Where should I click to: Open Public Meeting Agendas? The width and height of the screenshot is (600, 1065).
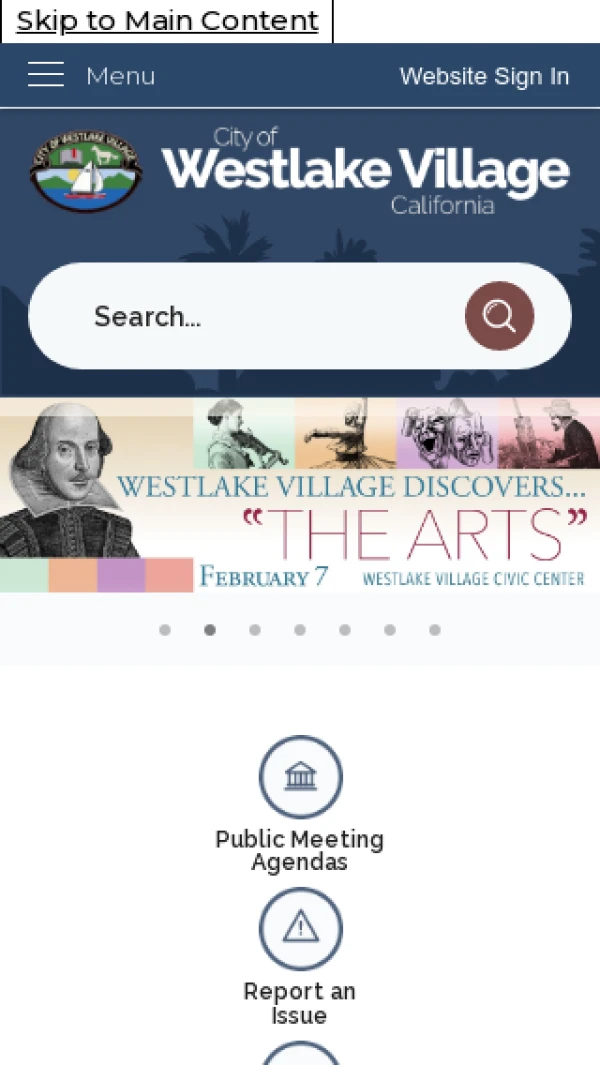pos(300,805)
